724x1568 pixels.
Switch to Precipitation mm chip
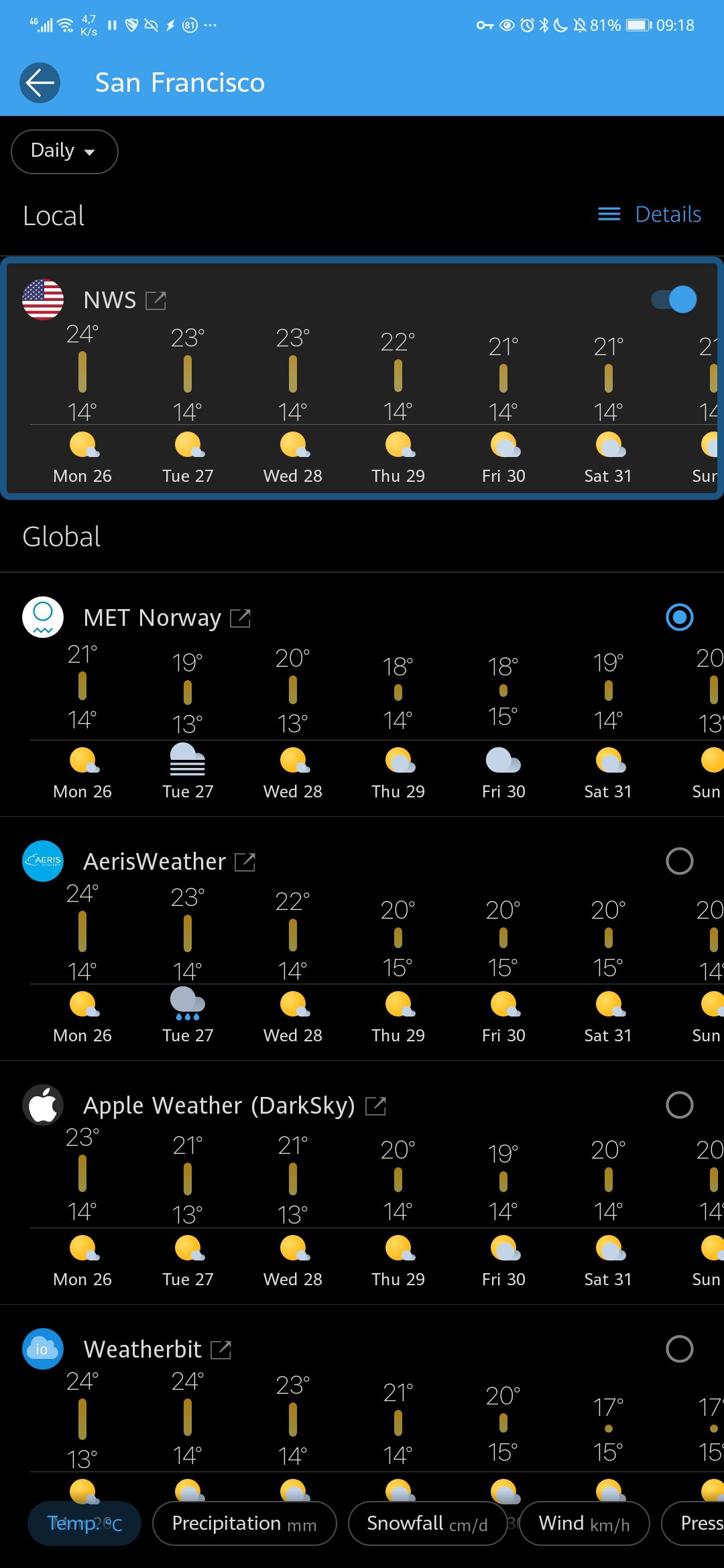coord(244,1524)
